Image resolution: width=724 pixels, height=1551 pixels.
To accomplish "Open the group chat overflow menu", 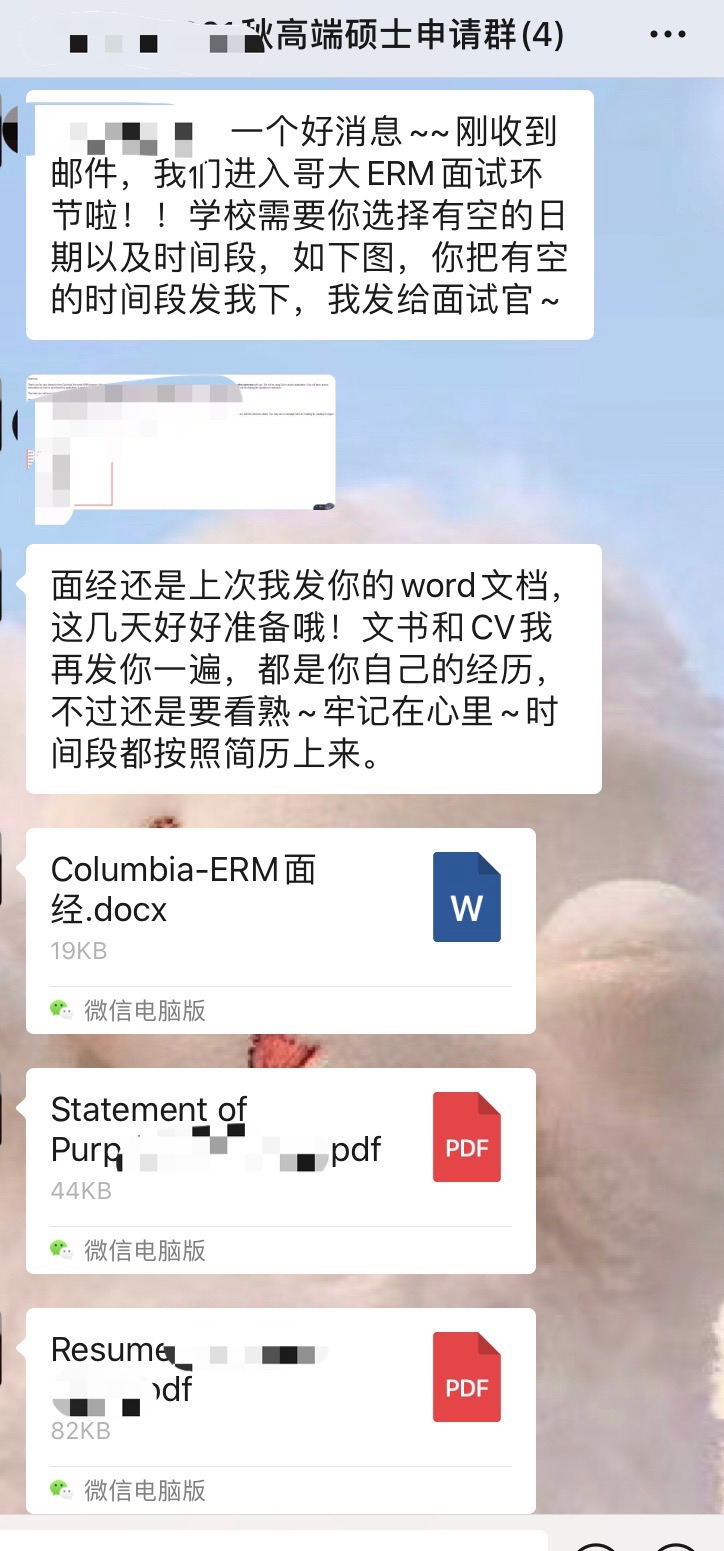I will point(667,35).
